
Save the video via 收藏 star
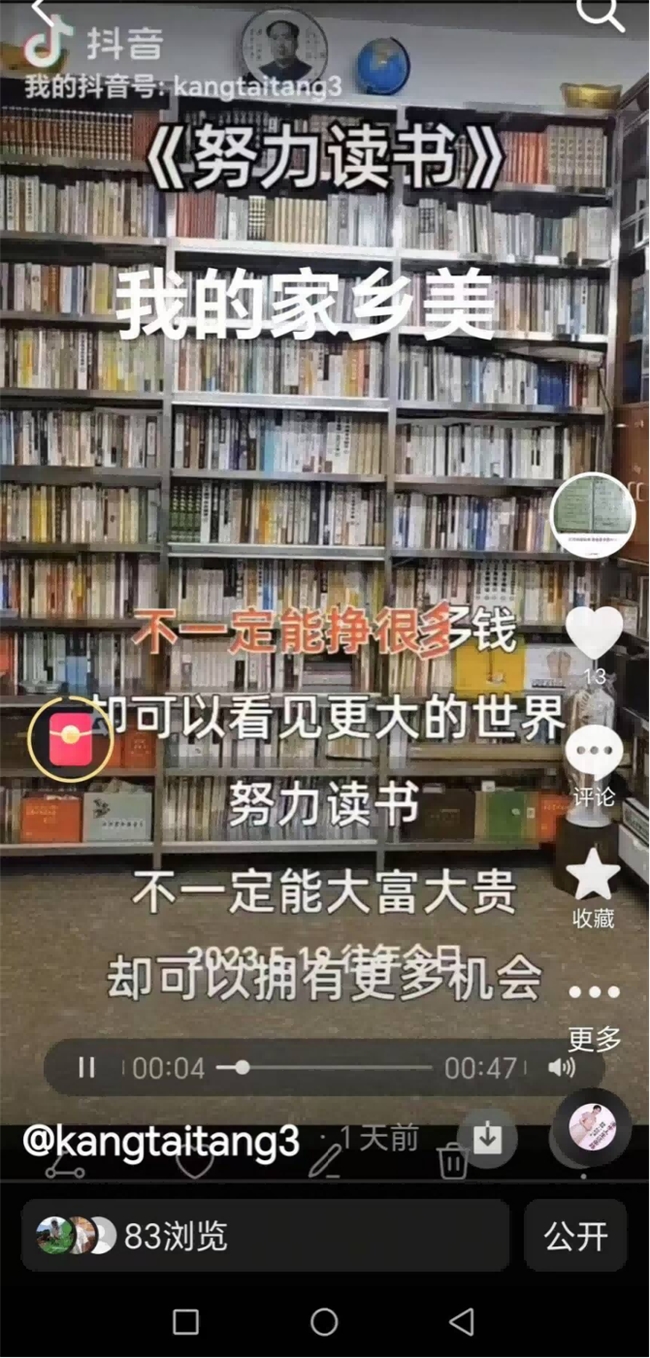pyautogui.click(x=594, y=874)
